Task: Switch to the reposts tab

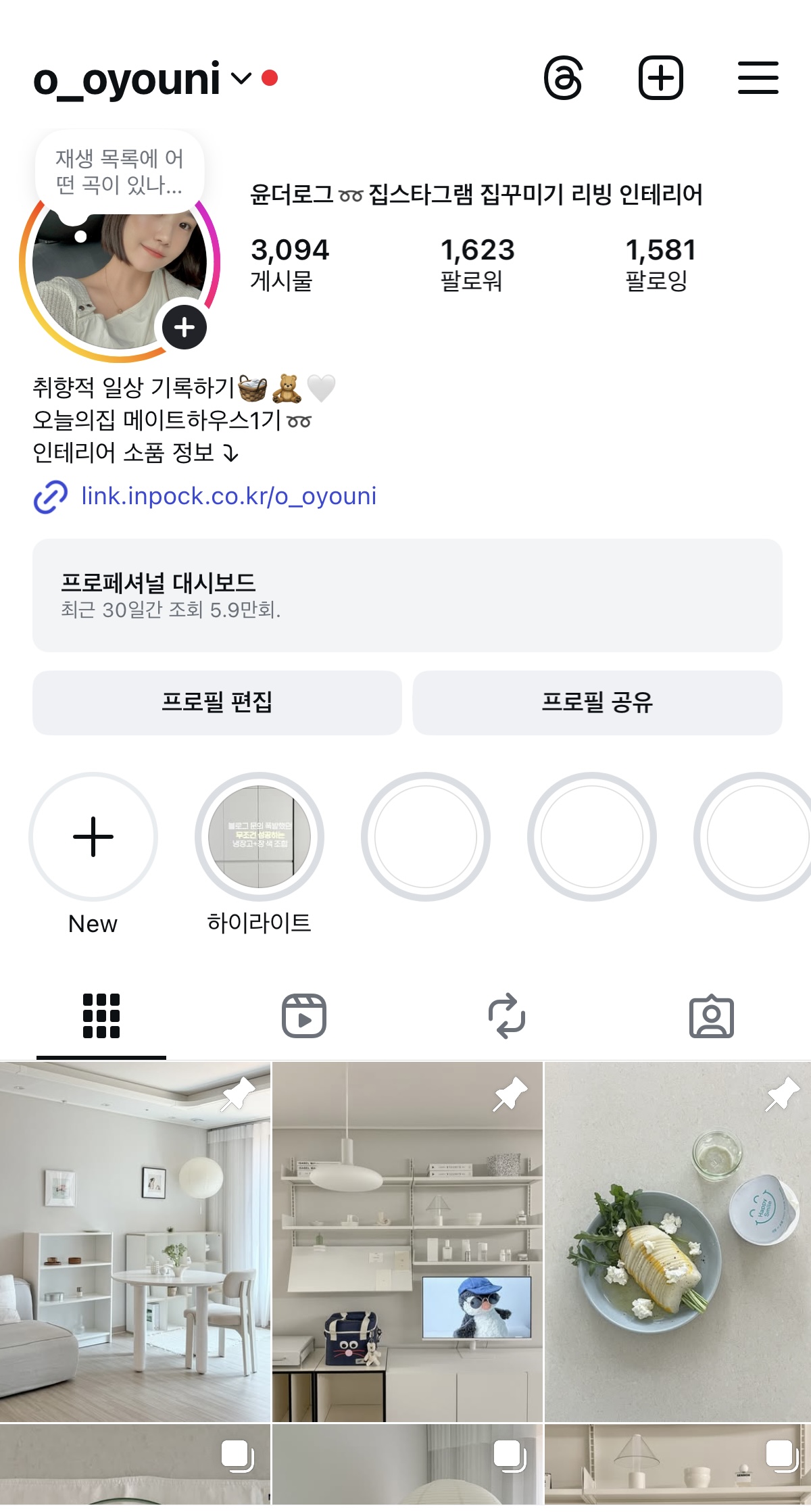Action: [x=507, y=1016]
